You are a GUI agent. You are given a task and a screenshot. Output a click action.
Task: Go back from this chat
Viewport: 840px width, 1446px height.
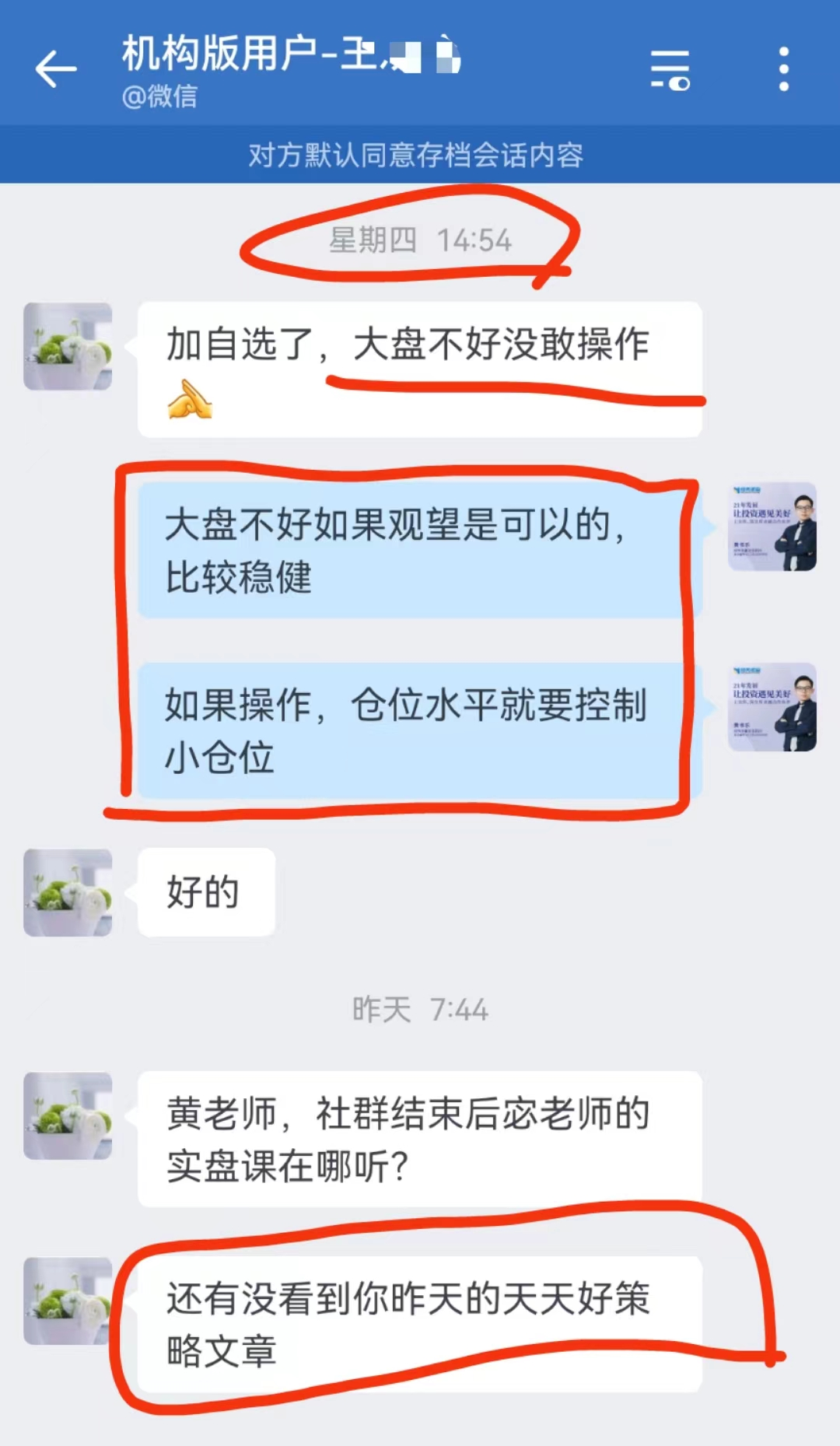[x=56, y=70]
